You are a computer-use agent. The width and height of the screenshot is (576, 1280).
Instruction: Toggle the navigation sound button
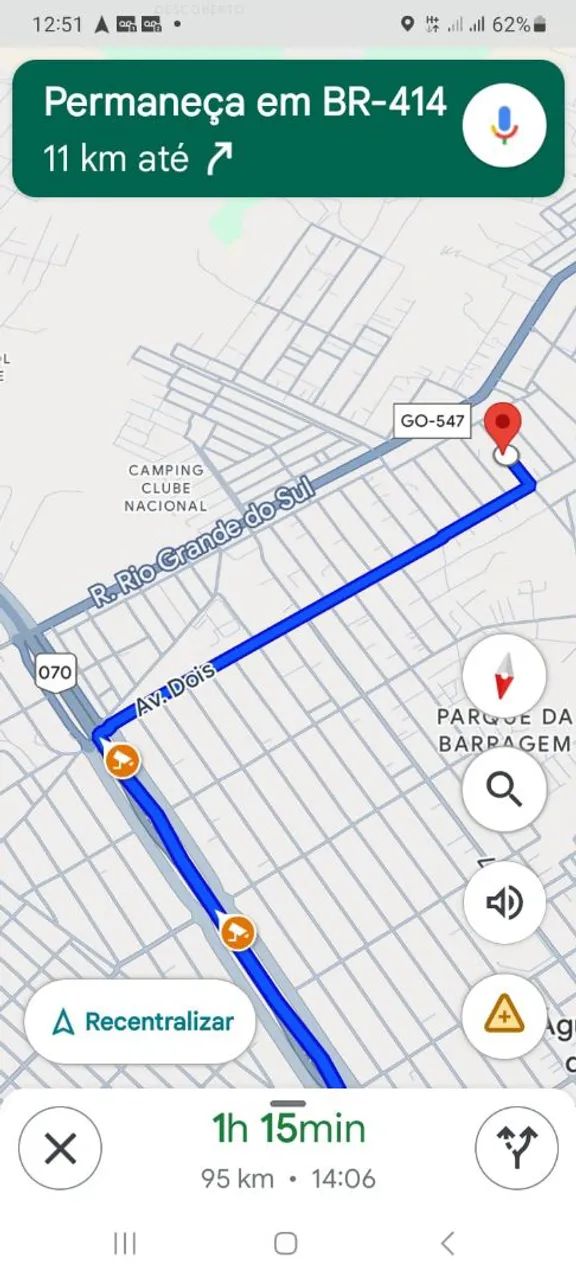505,903
